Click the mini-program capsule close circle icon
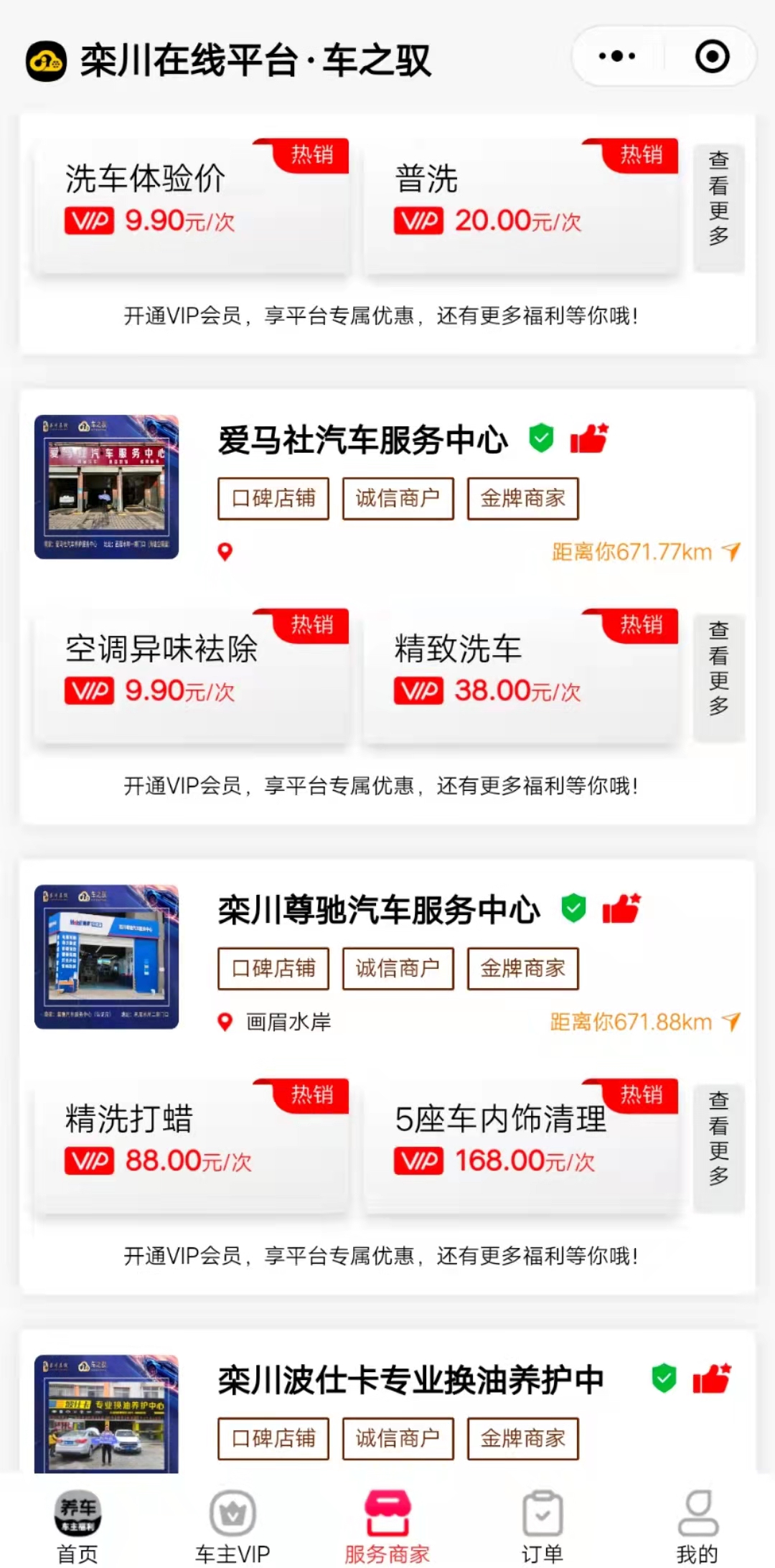This screenshot has width=775, height=1568. [710, 57]
